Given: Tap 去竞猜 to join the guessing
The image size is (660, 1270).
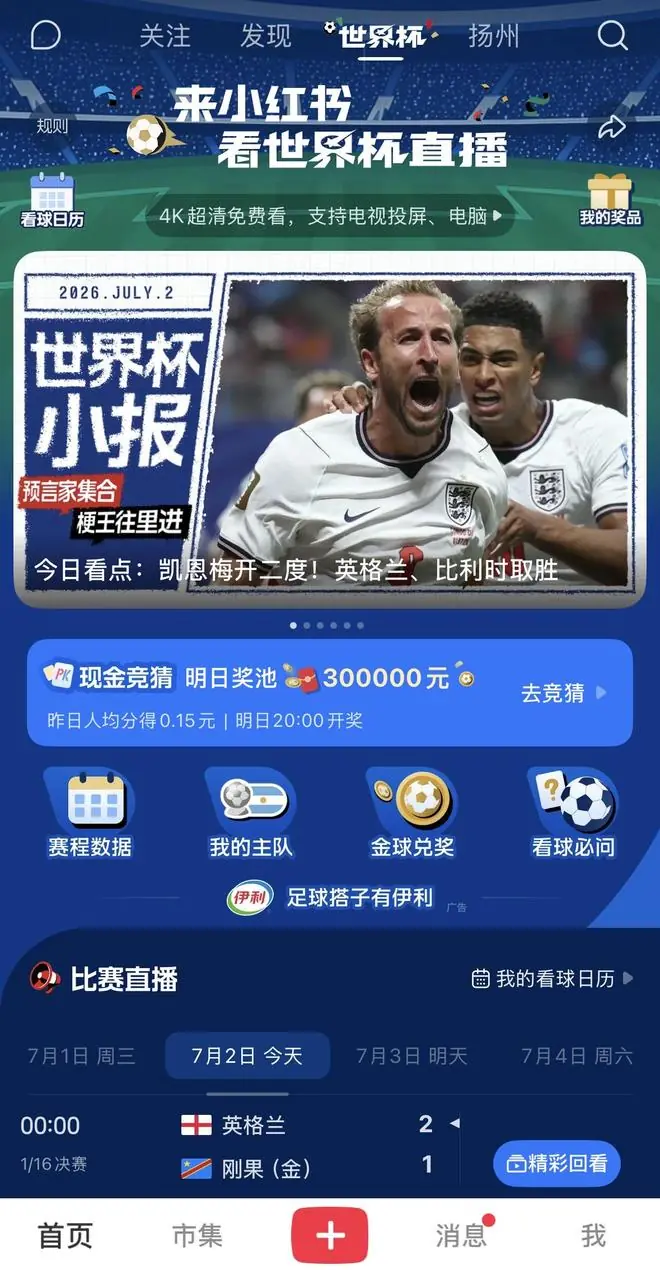Looking at the screenshot, I should click(x=564, y=692).
